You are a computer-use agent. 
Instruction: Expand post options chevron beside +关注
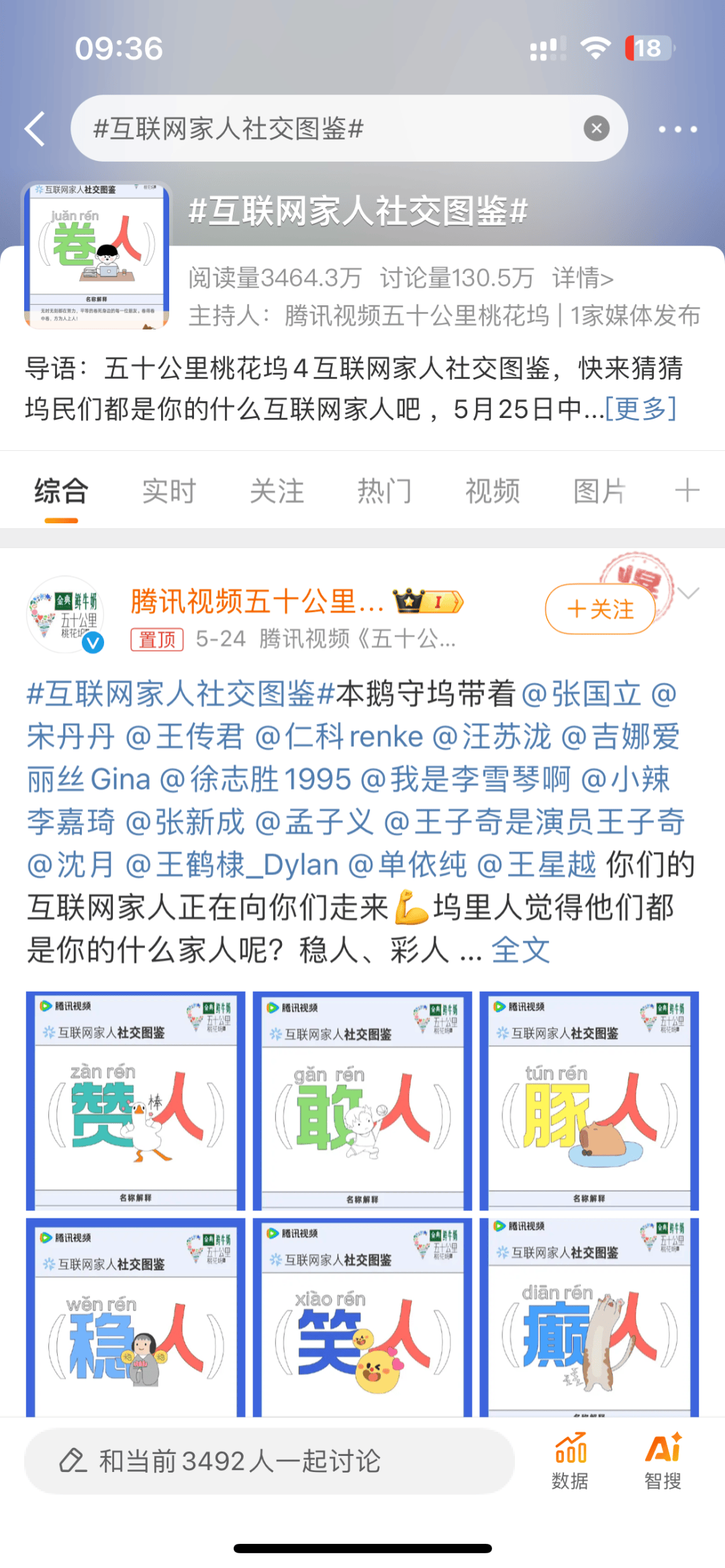(689, 593)
